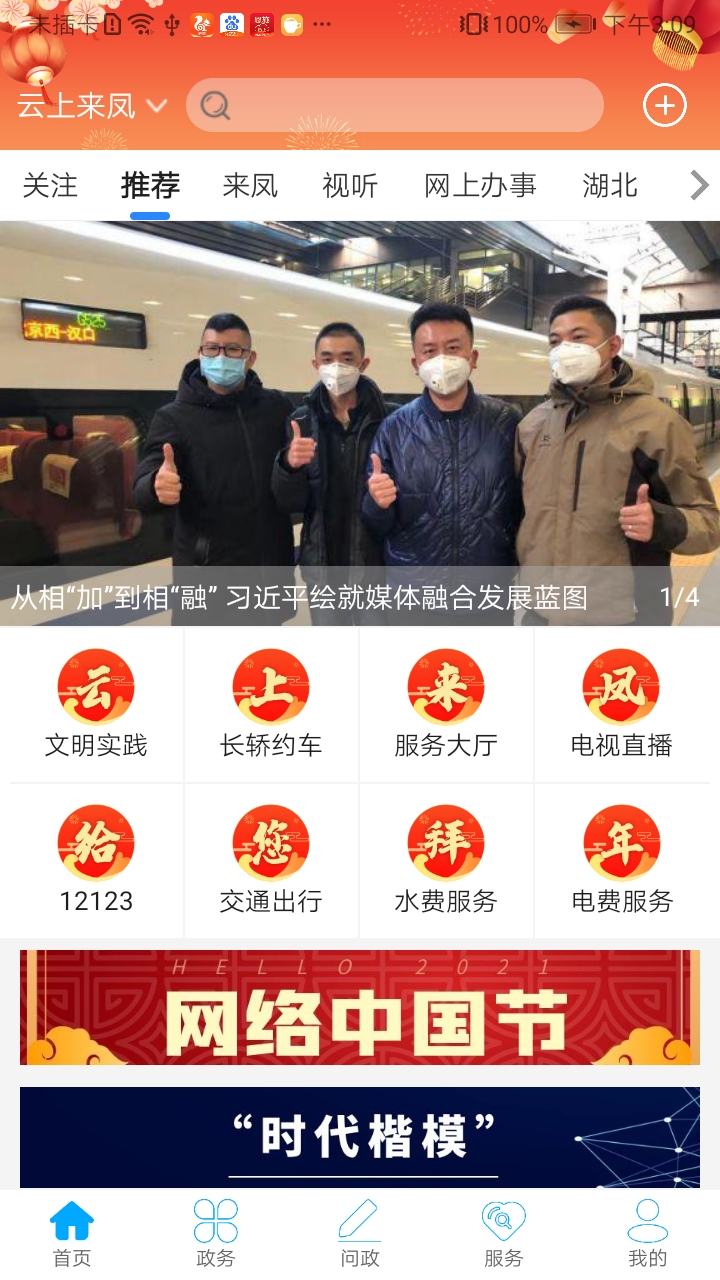This screenshot has height=1280, width=720.
Task: Open 水费服务
Action: [446, 860]
